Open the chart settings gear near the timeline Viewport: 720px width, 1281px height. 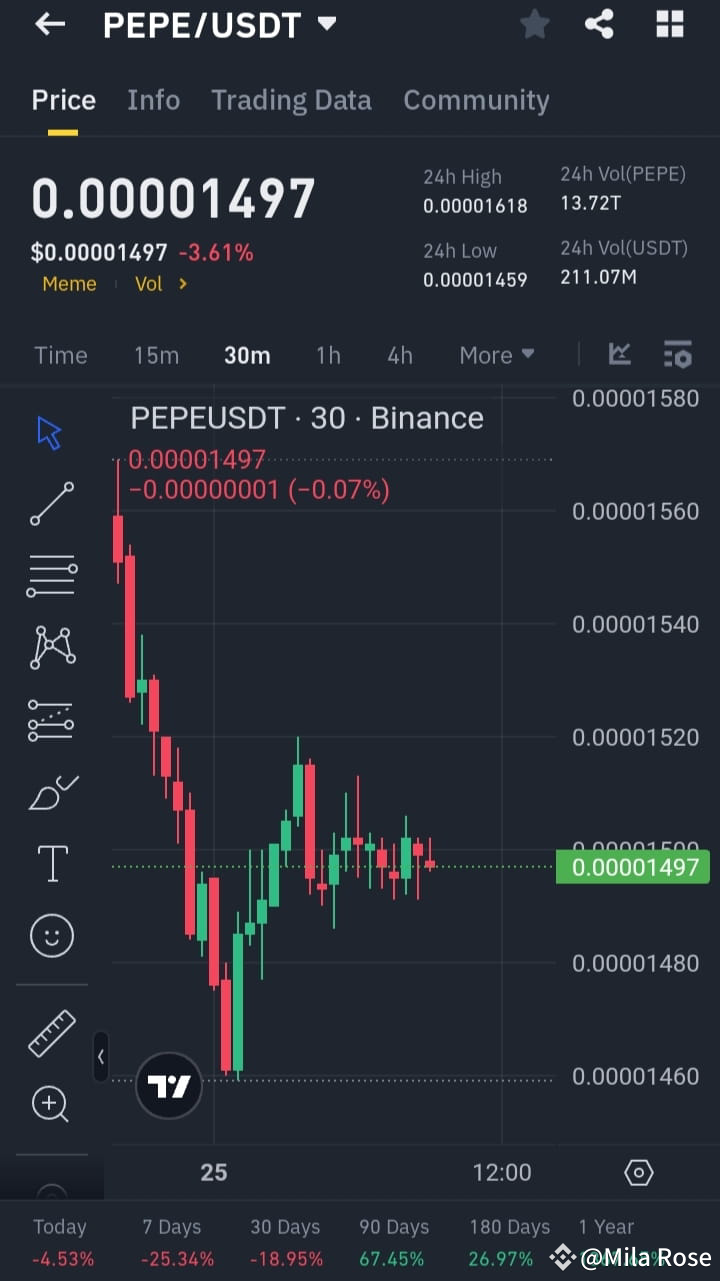[x=638, y=1171]
